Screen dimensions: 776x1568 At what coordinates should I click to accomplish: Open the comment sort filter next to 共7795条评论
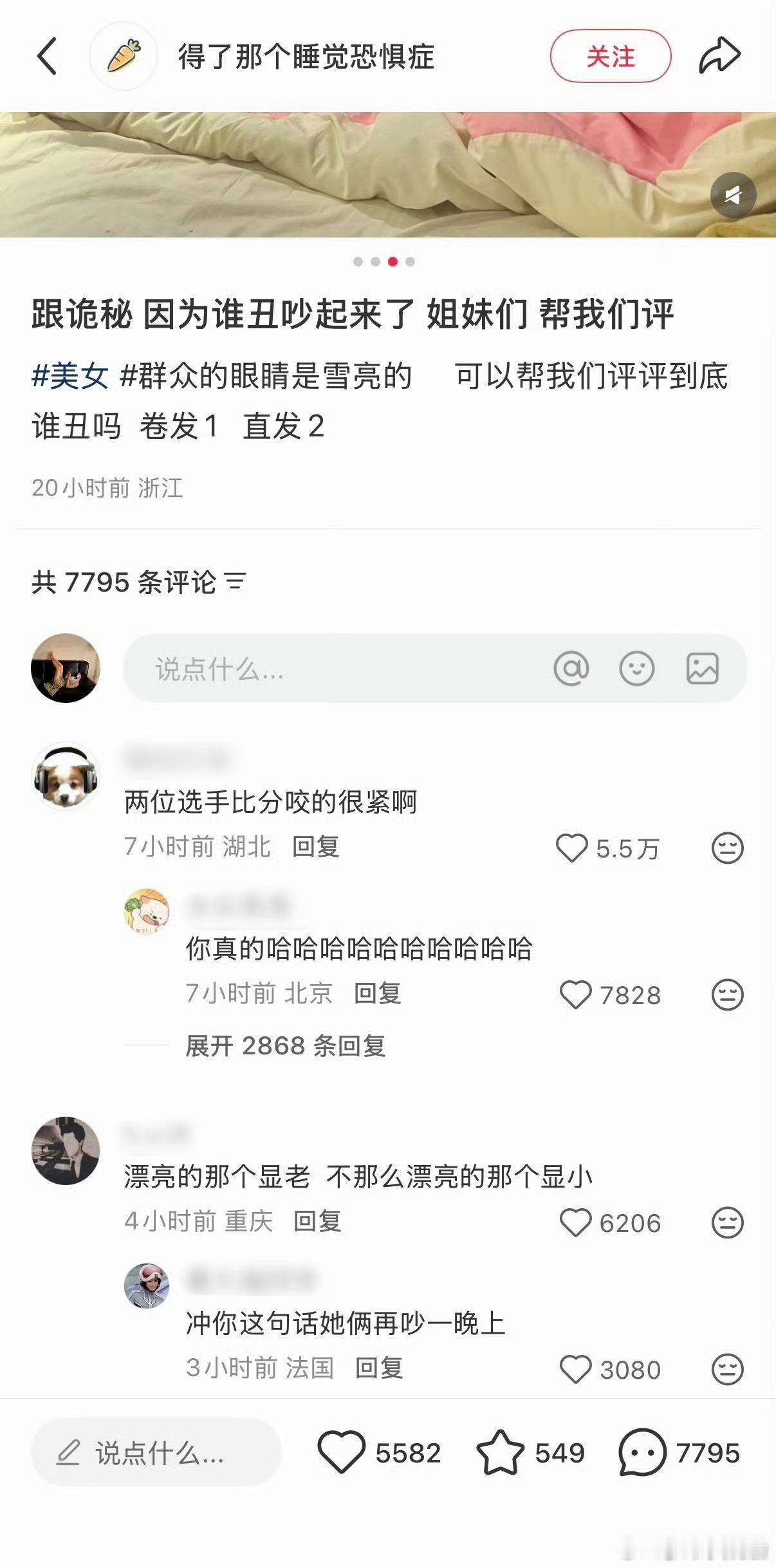[236, 582]
